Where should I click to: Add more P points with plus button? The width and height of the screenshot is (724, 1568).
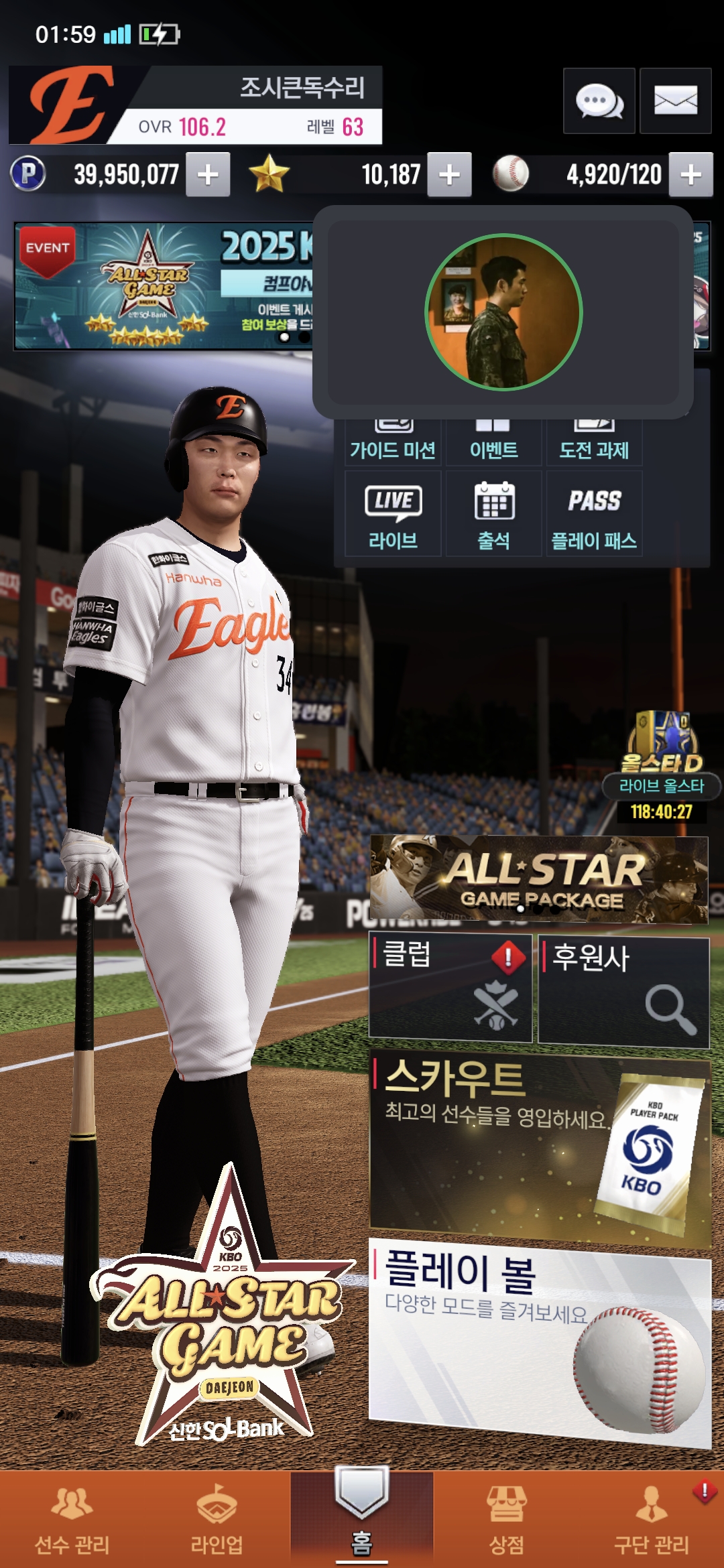pyautogui.click(x=208, y=175)
